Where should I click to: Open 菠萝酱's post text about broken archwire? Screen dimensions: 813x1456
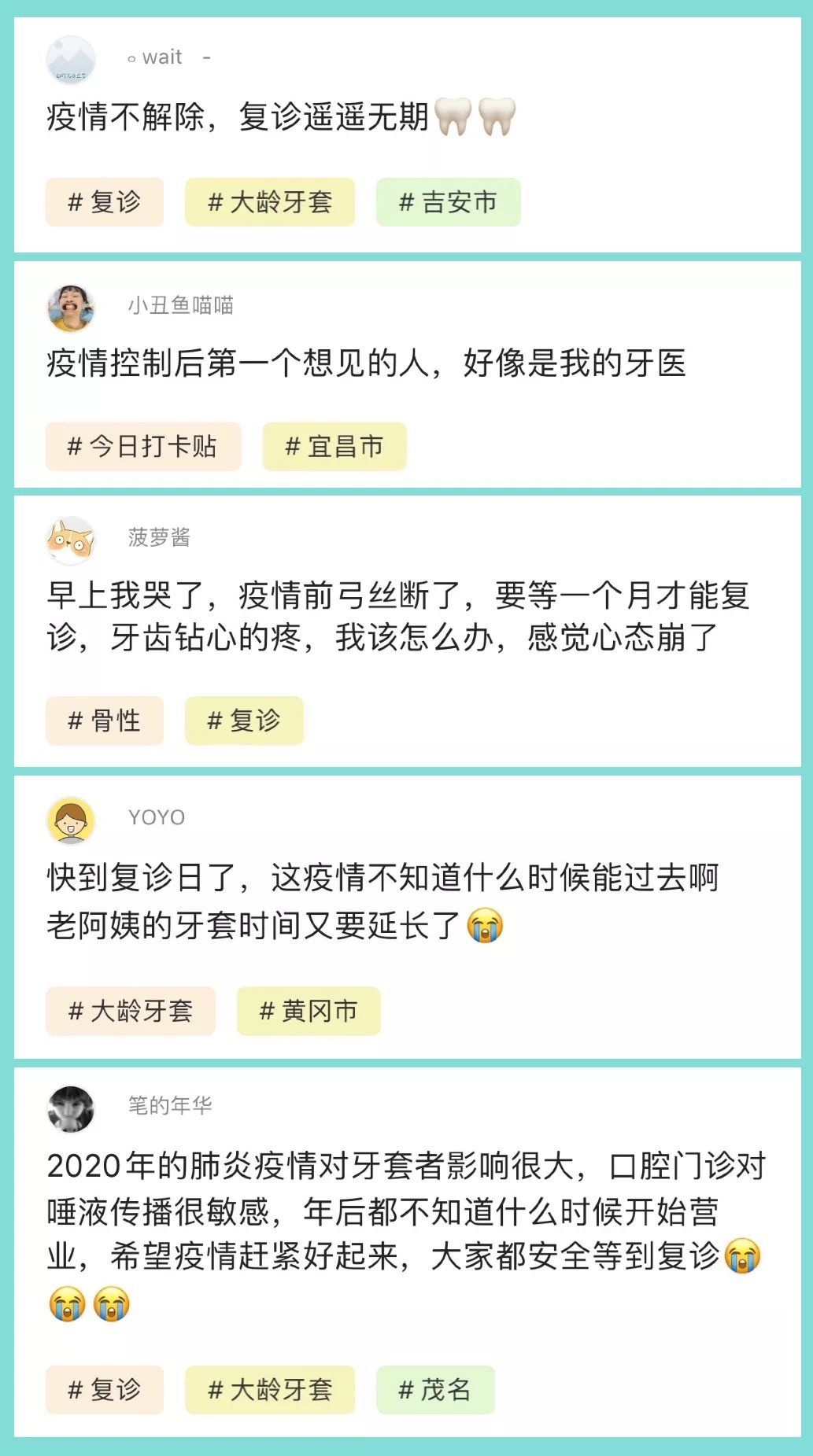[x=394, y=617]
